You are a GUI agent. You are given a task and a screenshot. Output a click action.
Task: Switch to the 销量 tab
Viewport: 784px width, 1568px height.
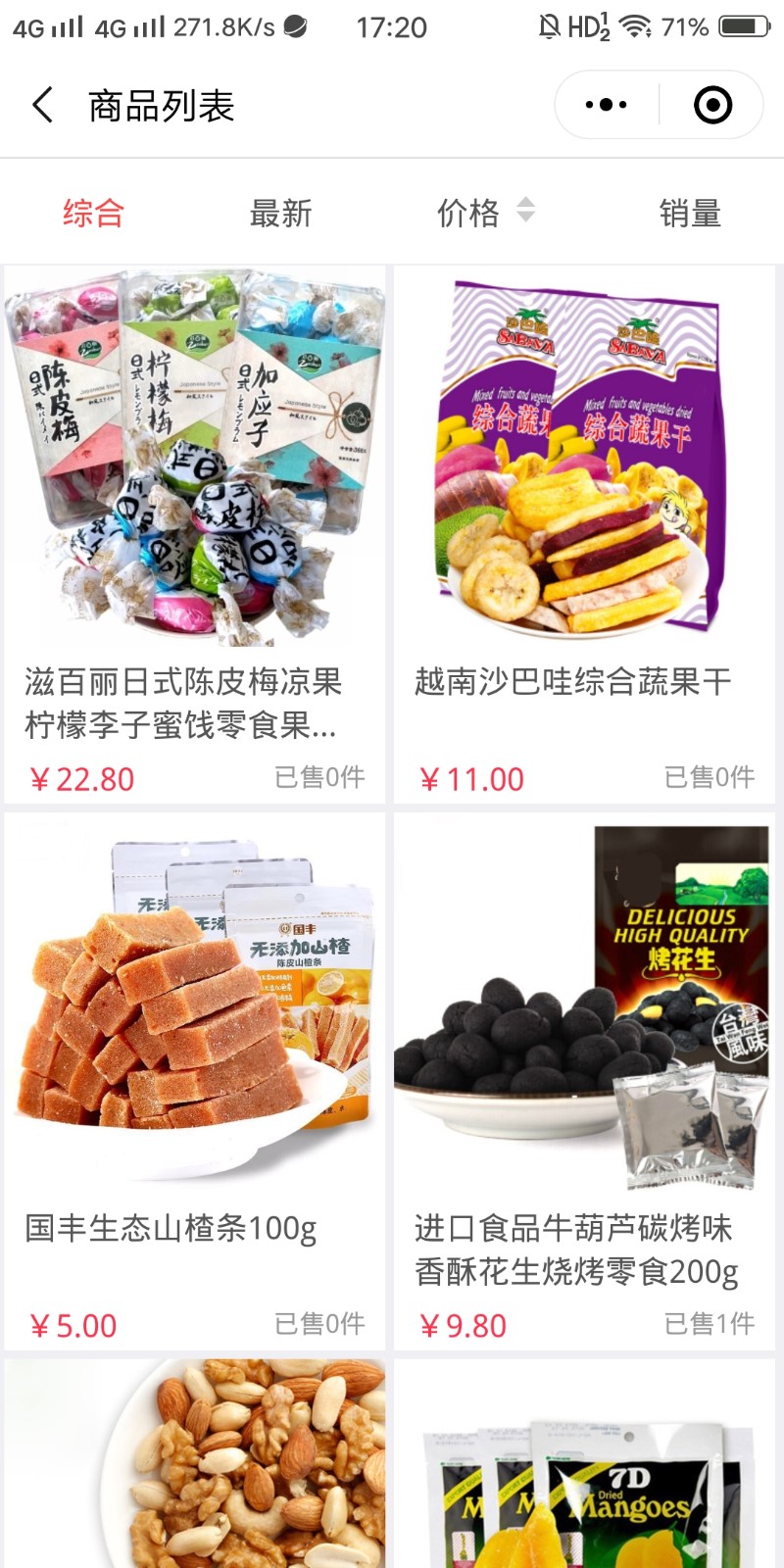[x=690, y=213]
